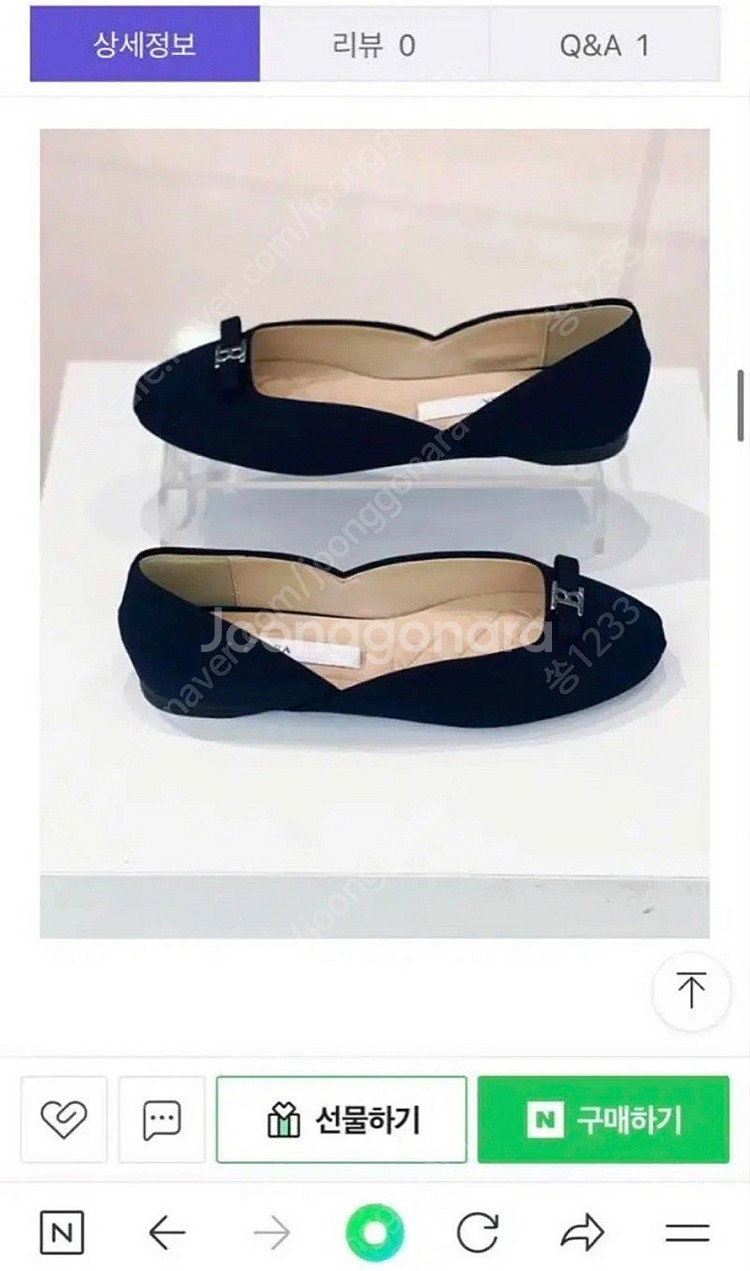750x1271 pixels.
Task: Tap the green Naver home circle icon
Action: pos(375,1232)
